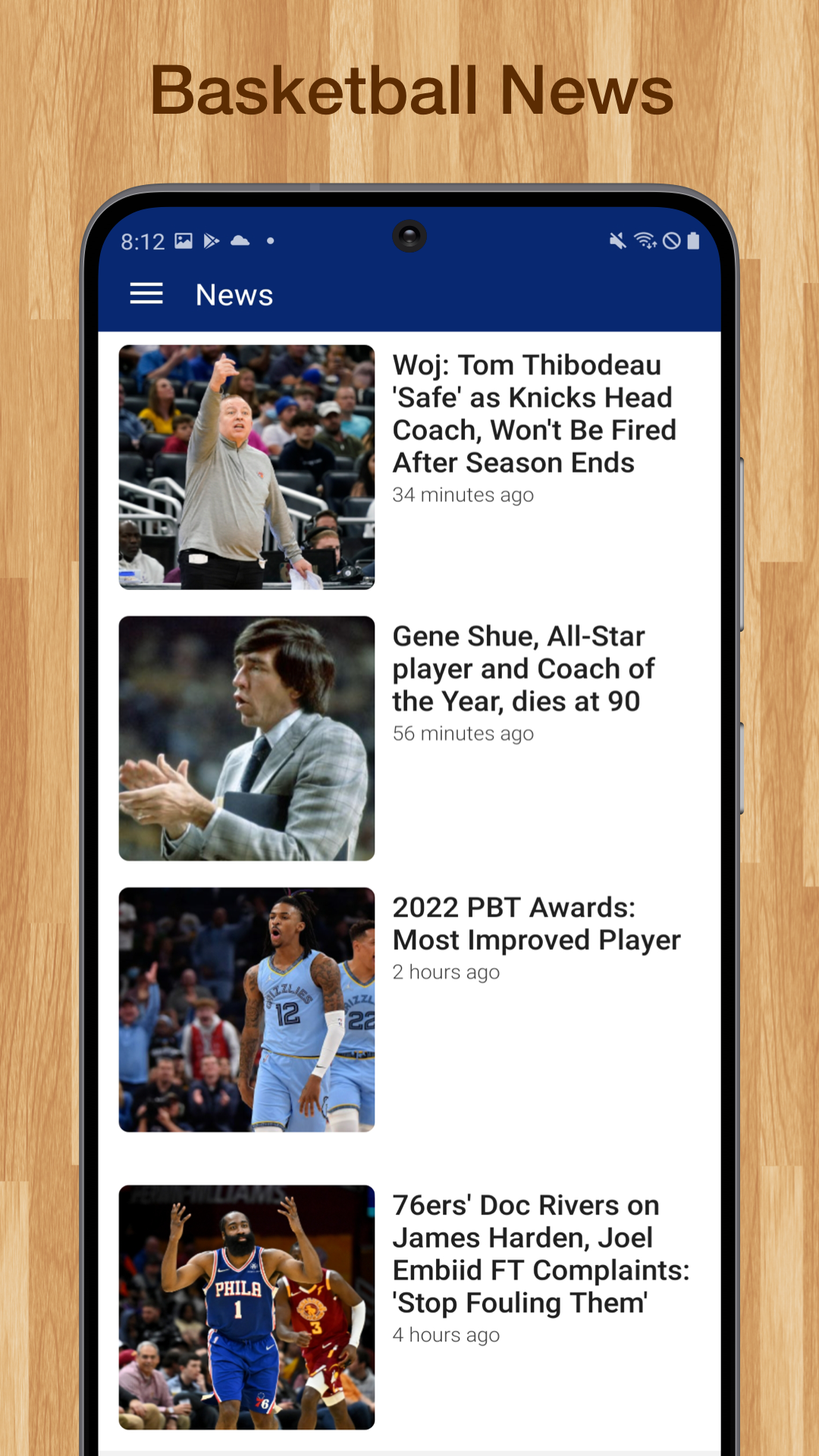Open the navigation drawer menu
819x1456 pixels.
point(146,294)
